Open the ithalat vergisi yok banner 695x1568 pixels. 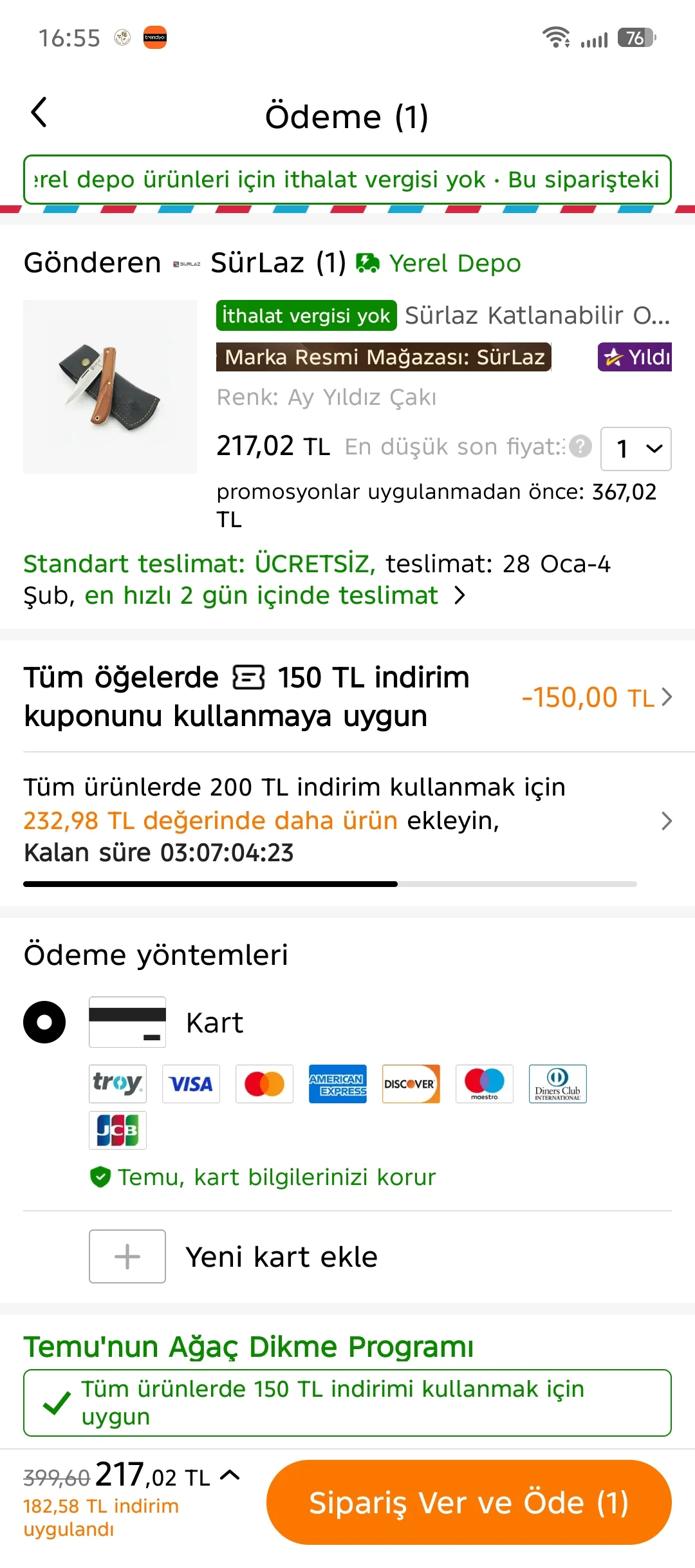(347, 180)
